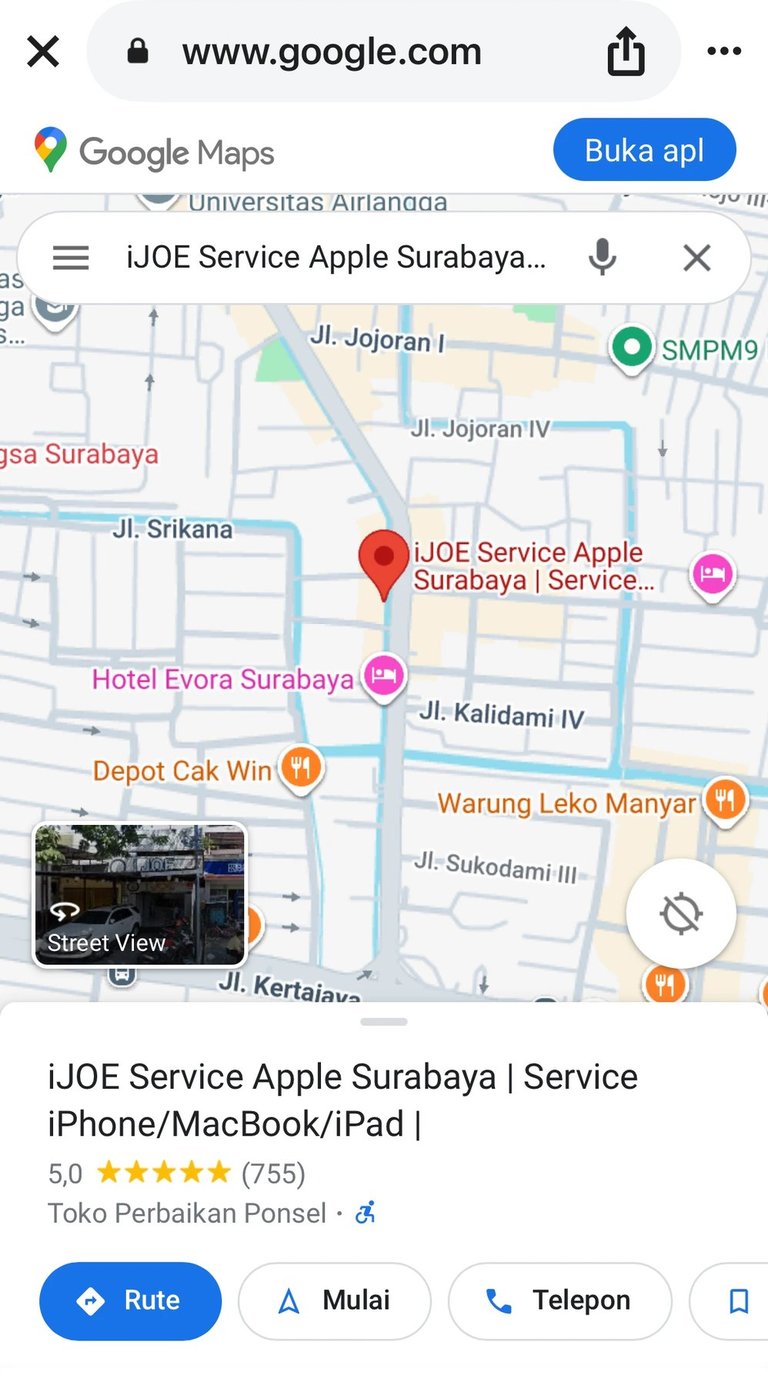Tap the SMPM9 map marker
768x1382 pixels.
630,348
